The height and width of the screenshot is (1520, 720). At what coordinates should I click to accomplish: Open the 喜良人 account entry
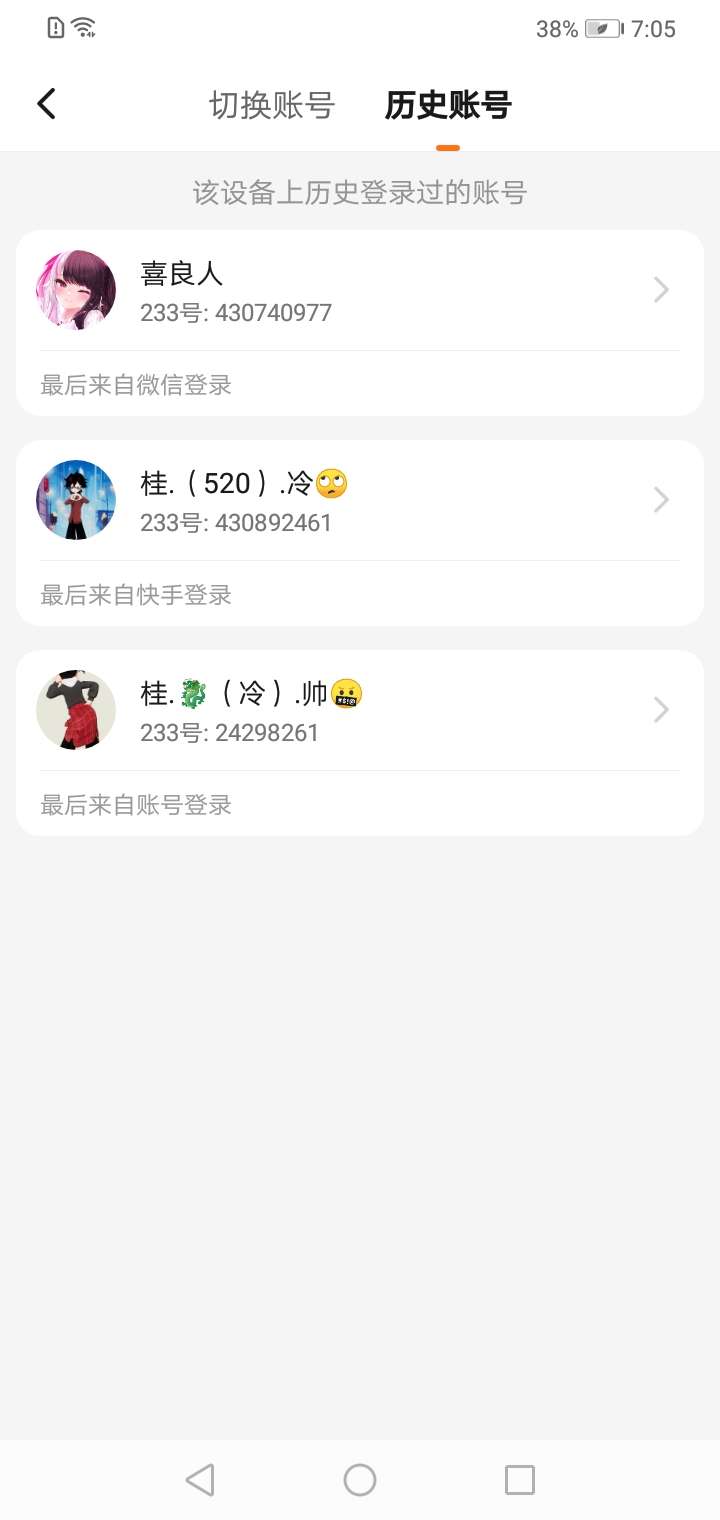360,291
